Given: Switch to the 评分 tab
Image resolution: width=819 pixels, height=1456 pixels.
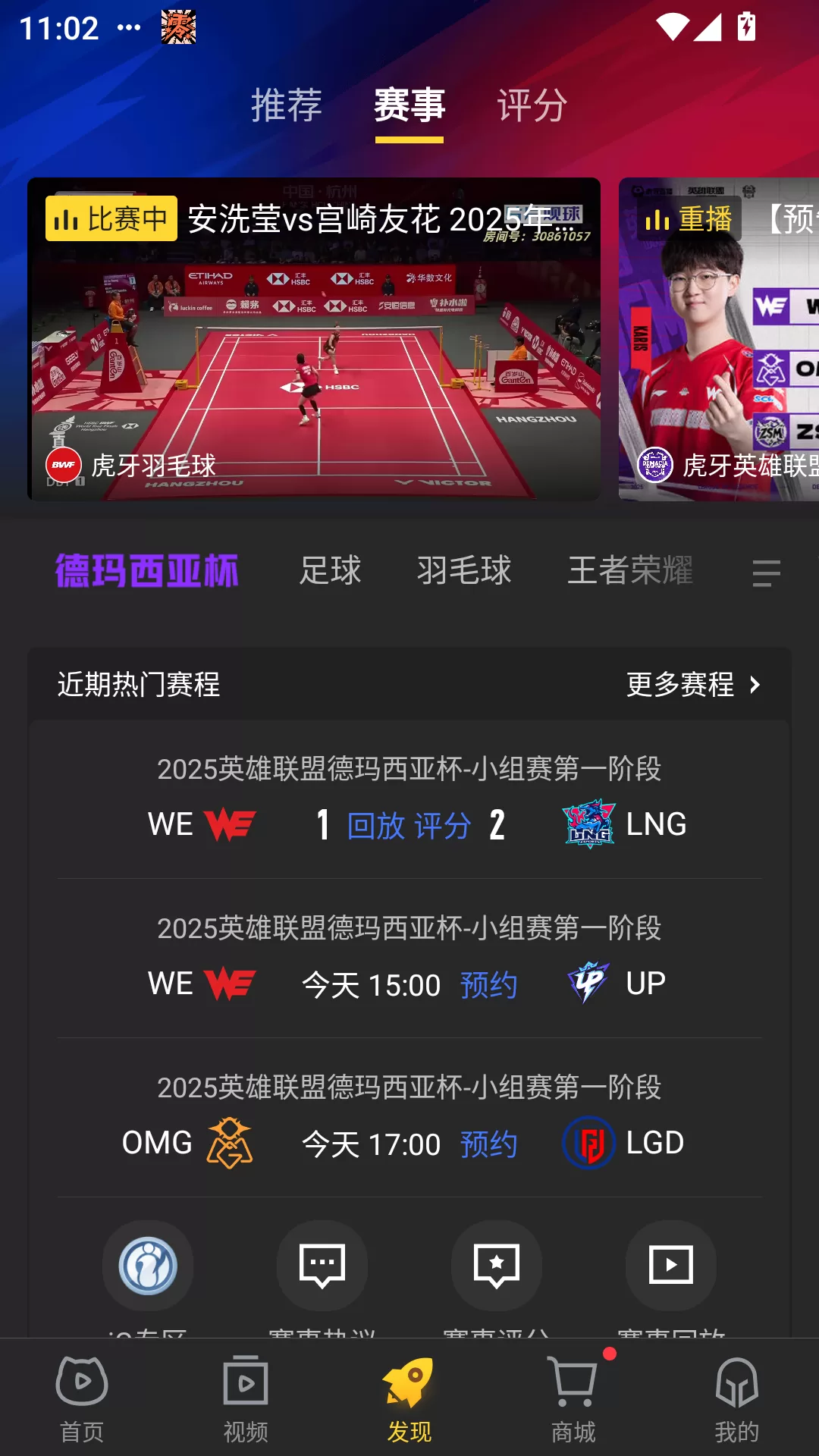Looking at the screenshot, I should (531, 106).
